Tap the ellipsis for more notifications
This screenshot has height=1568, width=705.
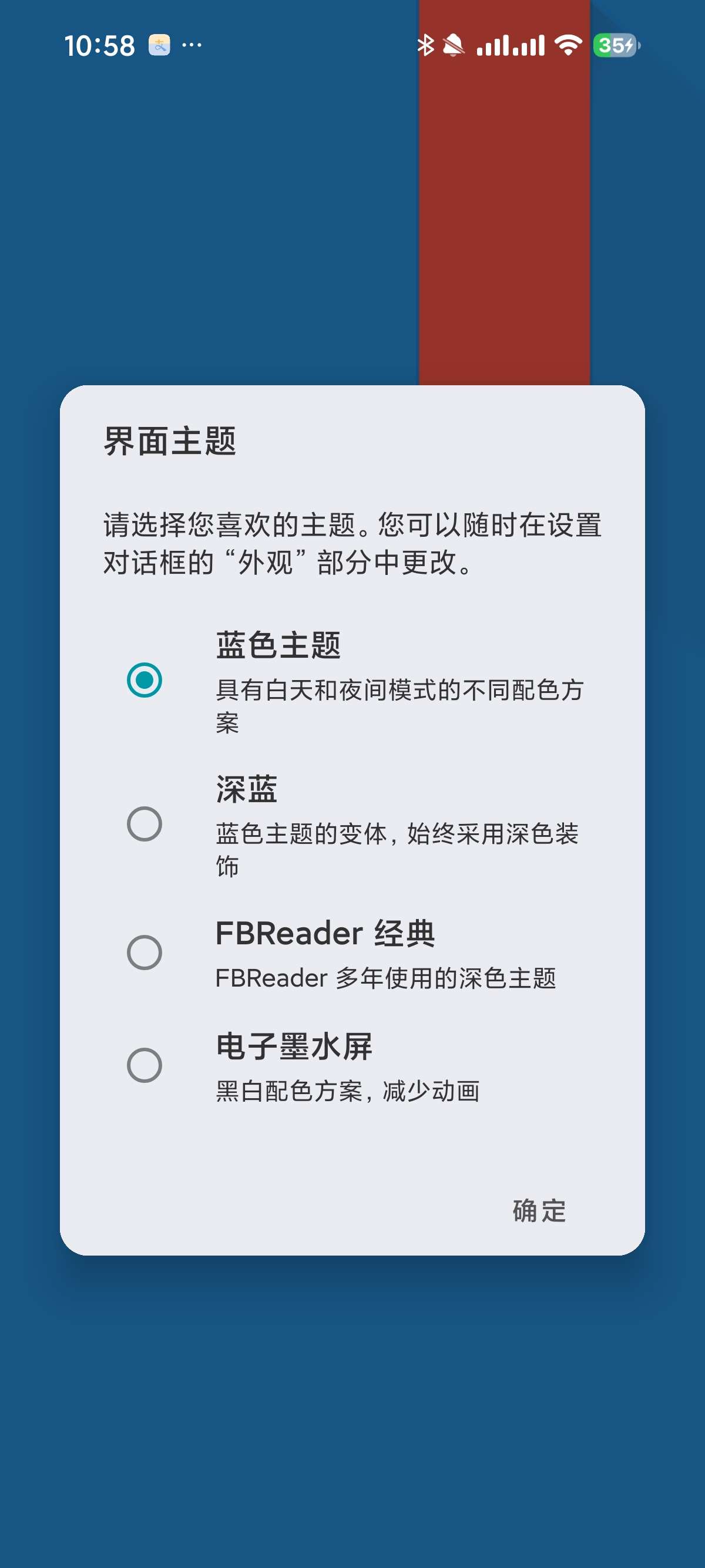(x=192, y=45)
